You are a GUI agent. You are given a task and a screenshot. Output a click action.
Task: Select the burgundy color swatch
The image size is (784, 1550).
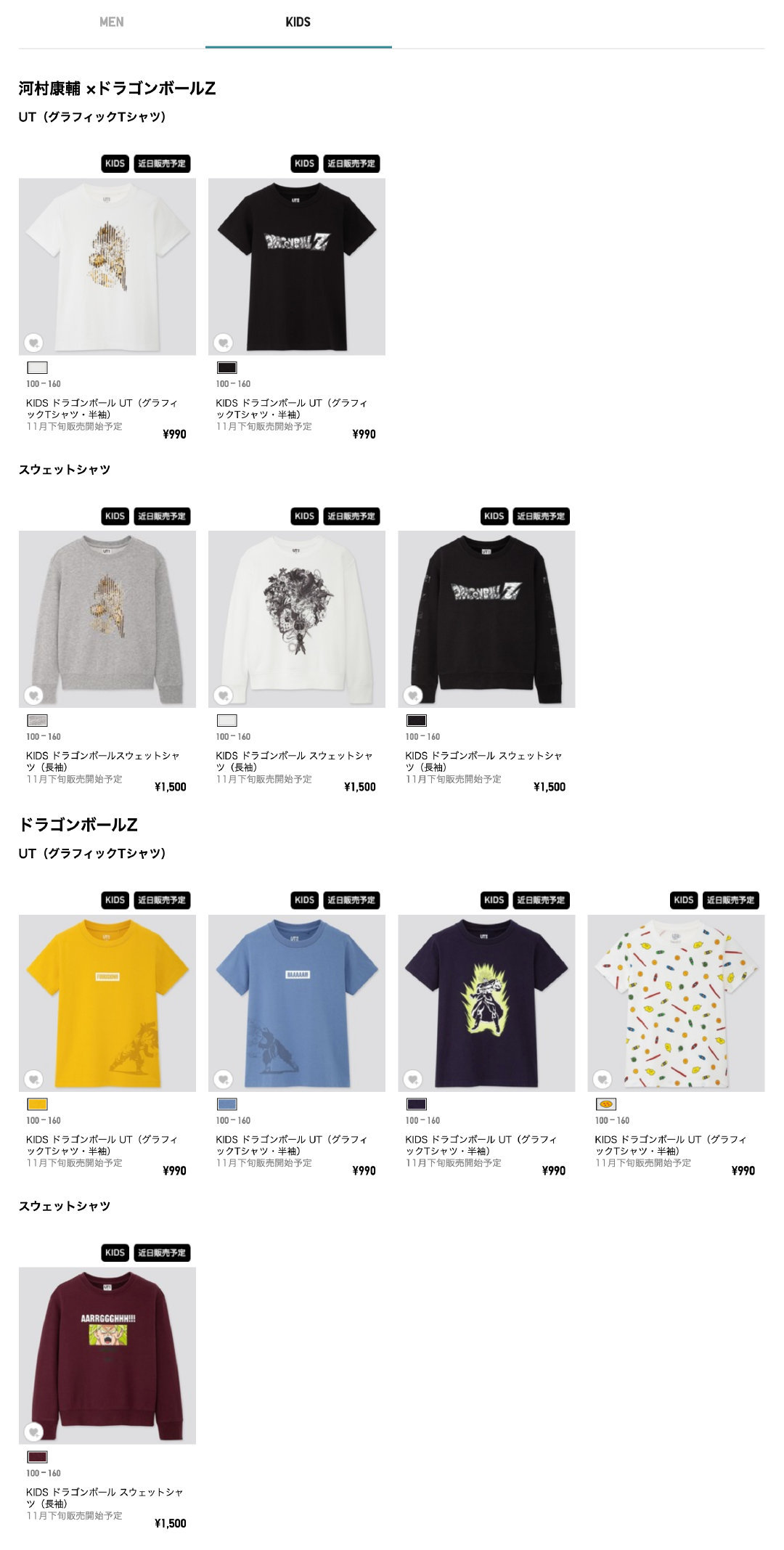click(x=37, y=1456)
